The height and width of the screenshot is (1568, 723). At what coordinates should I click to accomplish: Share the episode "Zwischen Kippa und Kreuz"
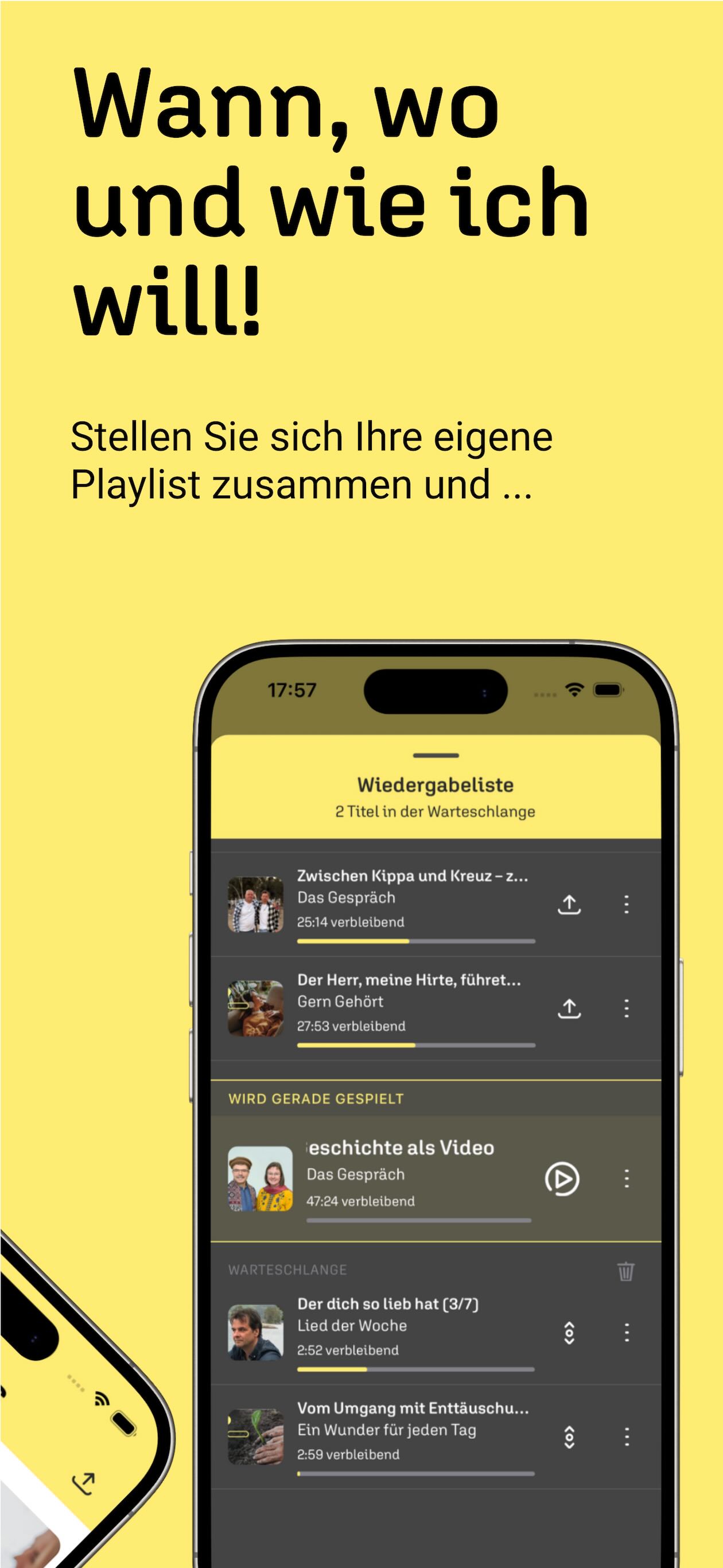(x=570, y=905)
